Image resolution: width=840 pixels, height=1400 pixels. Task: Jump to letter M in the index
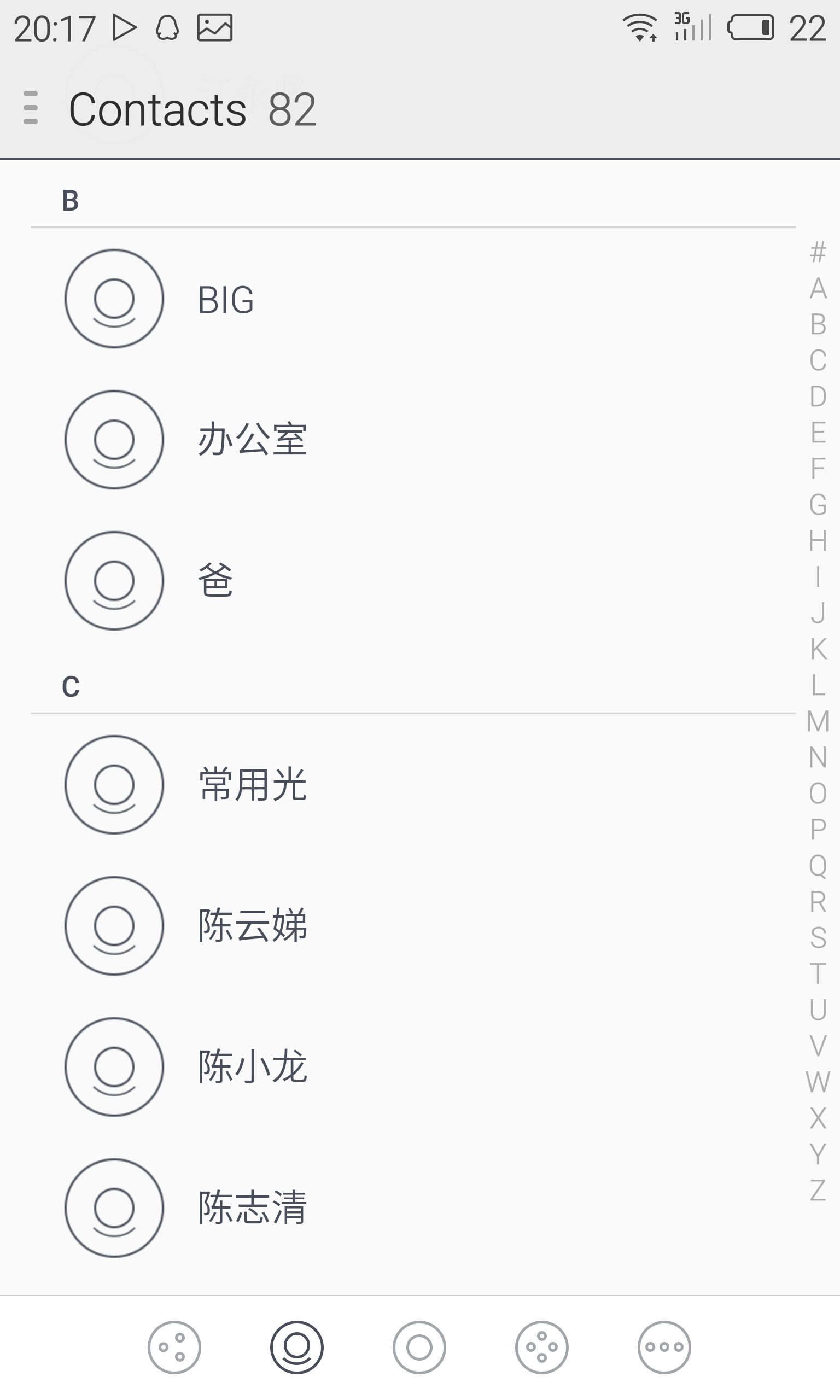(818, 721)
